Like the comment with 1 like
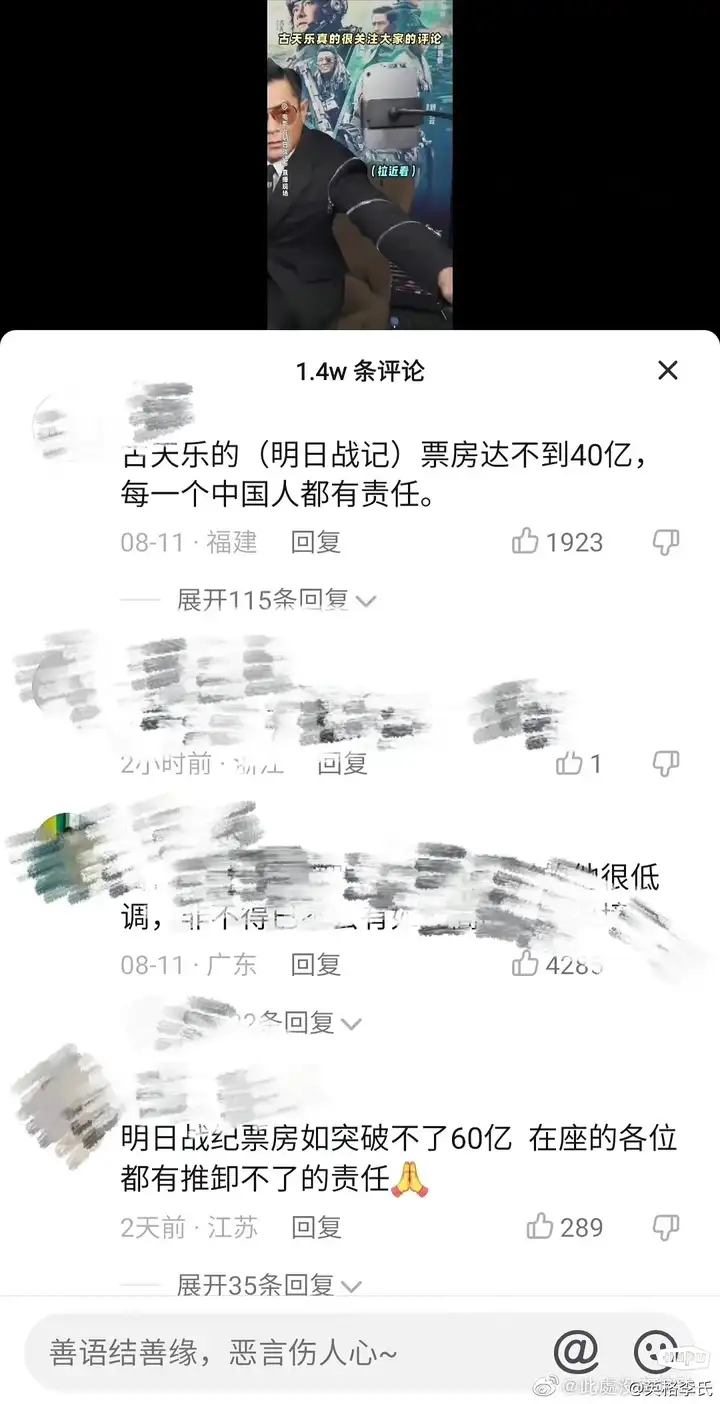720x1404 pixels. click(570, 764)
